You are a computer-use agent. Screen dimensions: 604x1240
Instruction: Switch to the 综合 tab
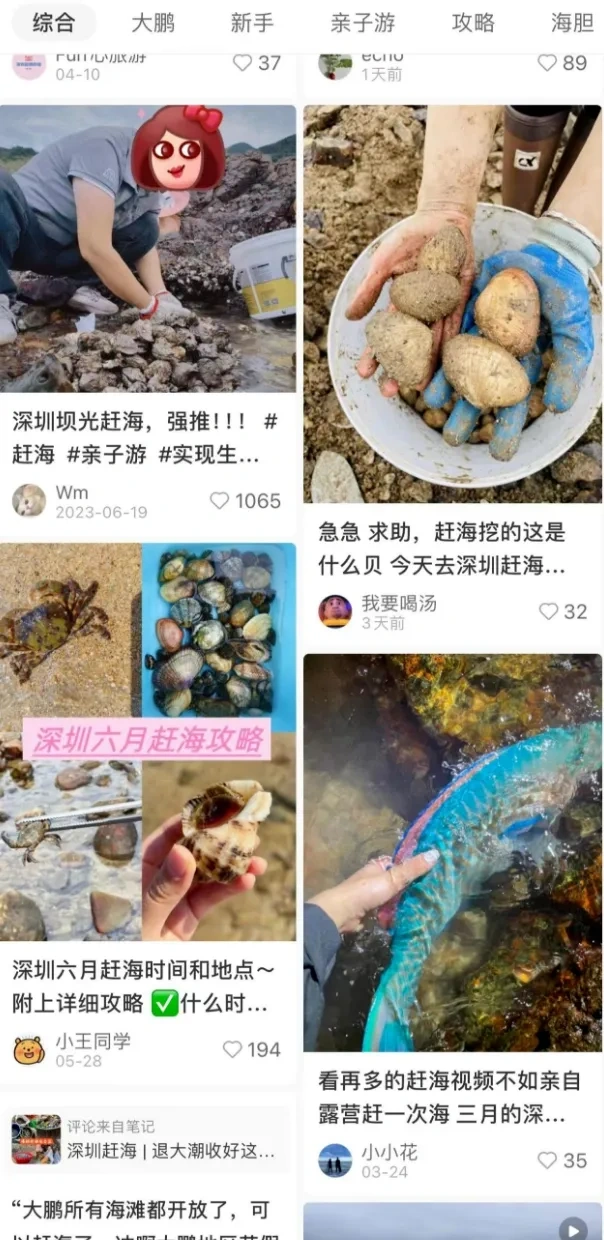[53, 23]
